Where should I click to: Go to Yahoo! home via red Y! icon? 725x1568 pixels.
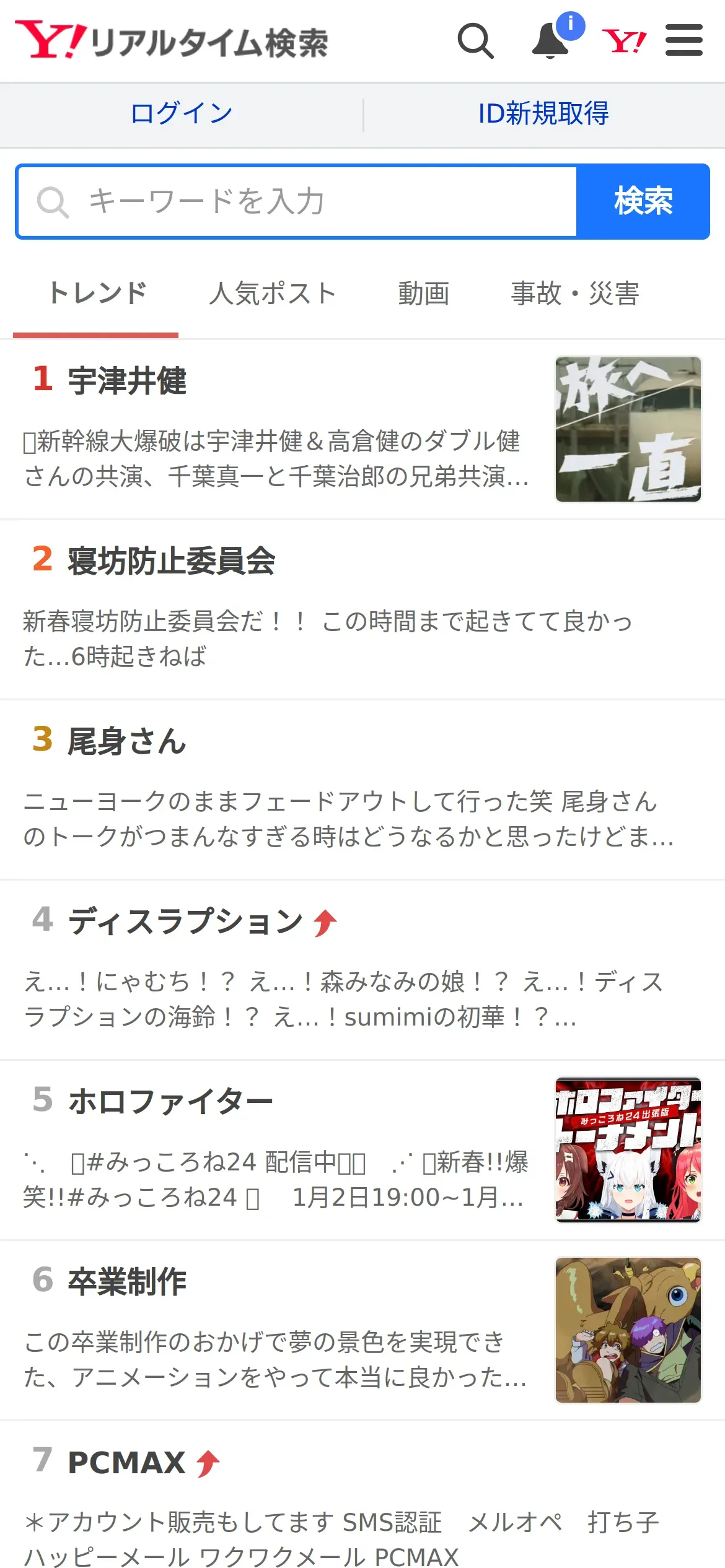coord(624,41)
